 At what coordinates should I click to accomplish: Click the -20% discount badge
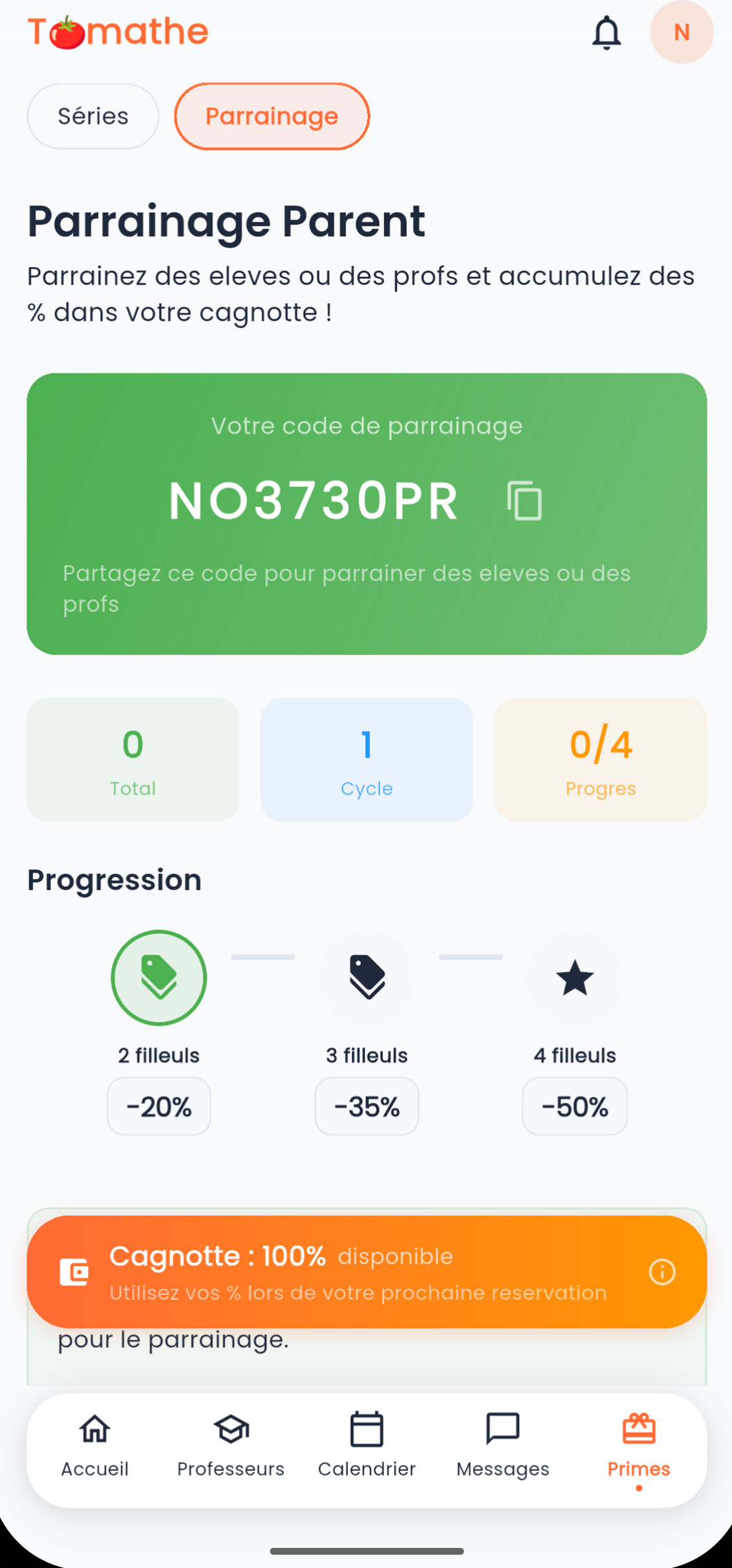coord(158,1106)
